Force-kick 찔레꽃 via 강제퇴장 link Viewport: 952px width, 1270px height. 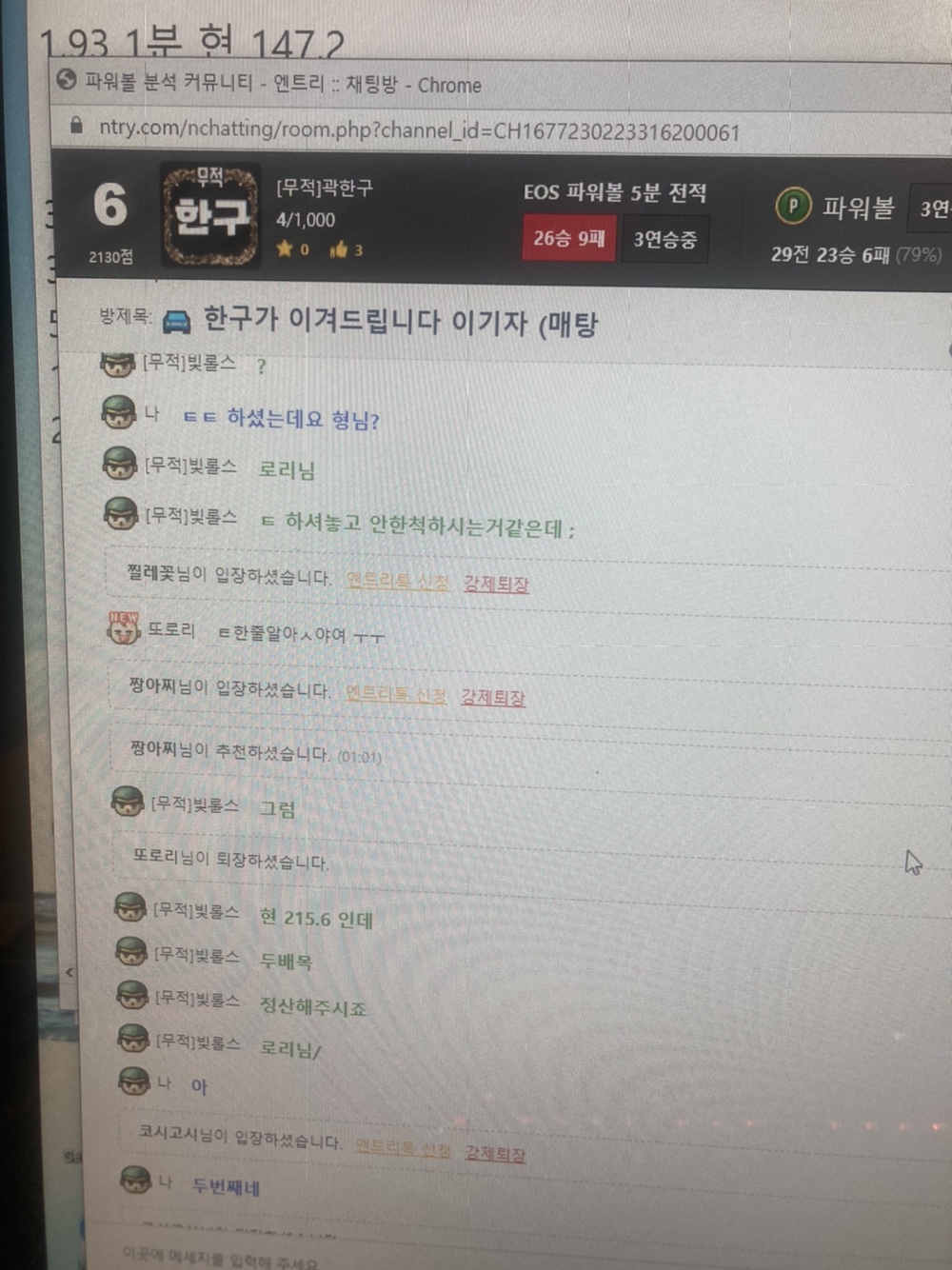pos(495,584)
